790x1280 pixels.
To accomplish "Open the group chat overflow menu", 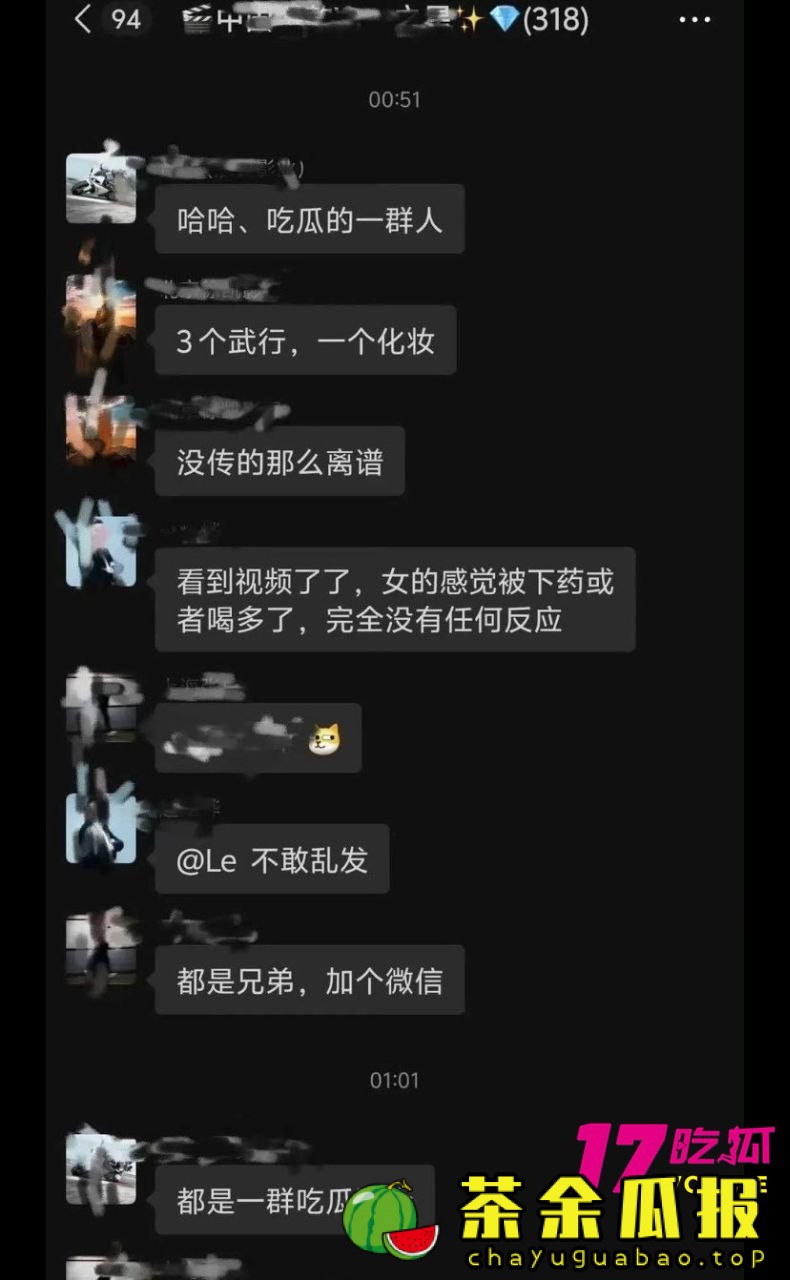I will point(695,20).
